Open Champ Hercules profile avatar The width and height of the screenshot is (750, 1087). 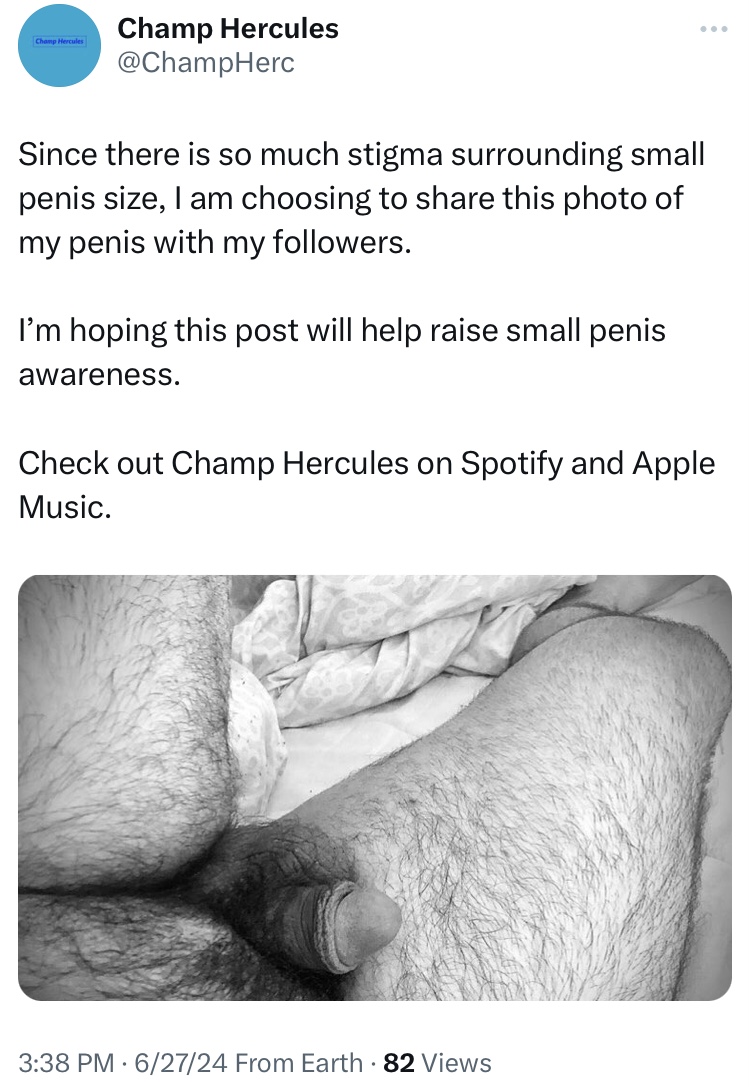tap(60, 45)
